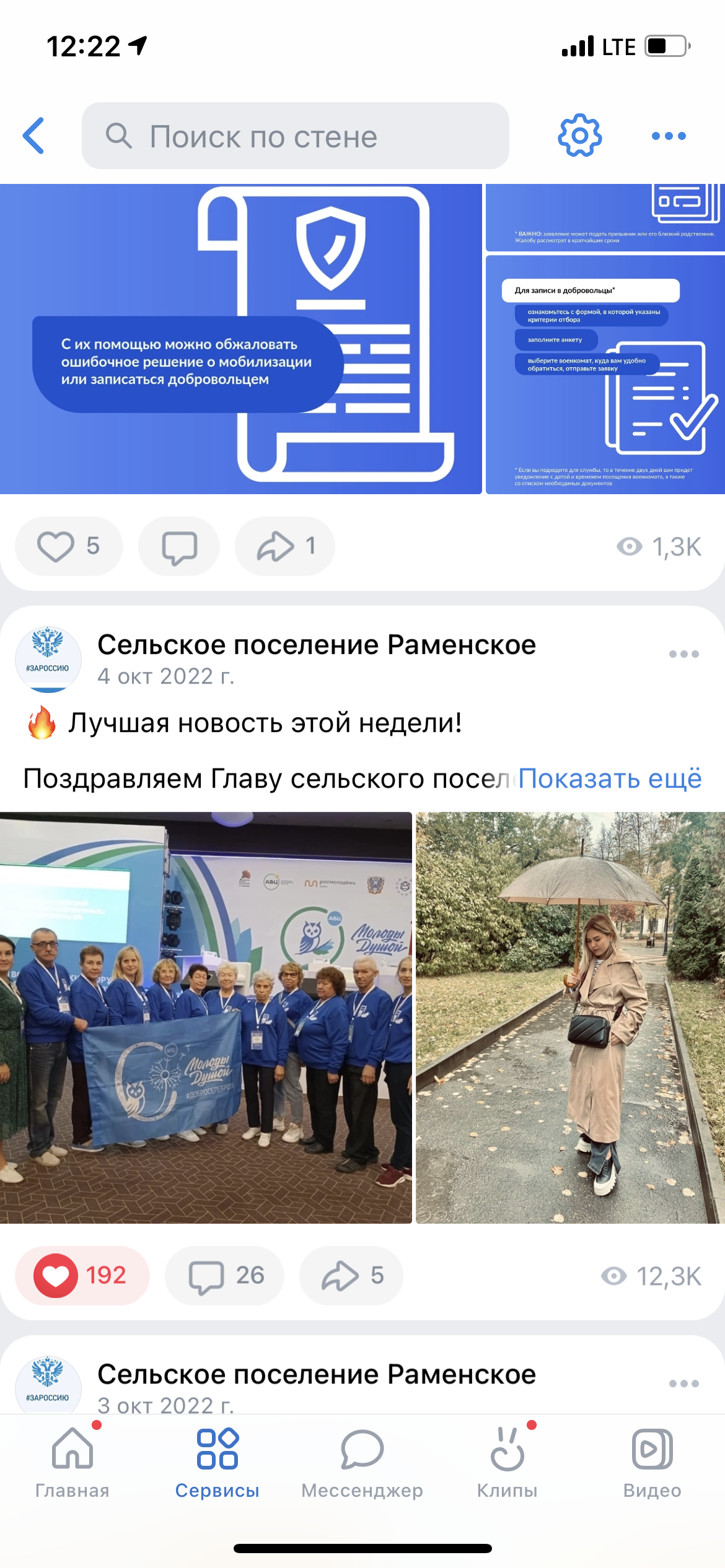Open the photo of the woman with an umbrella
725x1568 pixels.
(570, 1017)
